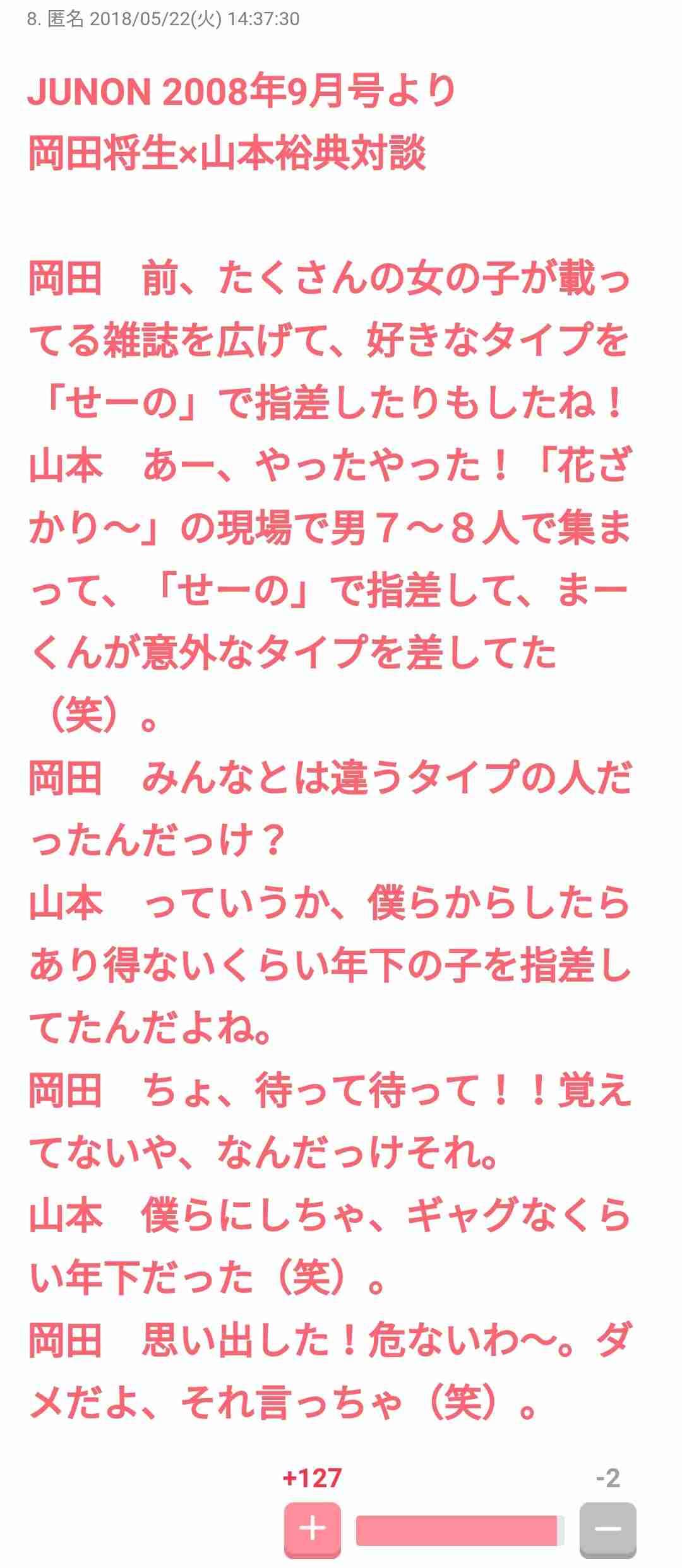Image resolution: width=682 pixels, height=1568 pixels.
Task: Downvote the comment with the minus button
Action: 607,1528
